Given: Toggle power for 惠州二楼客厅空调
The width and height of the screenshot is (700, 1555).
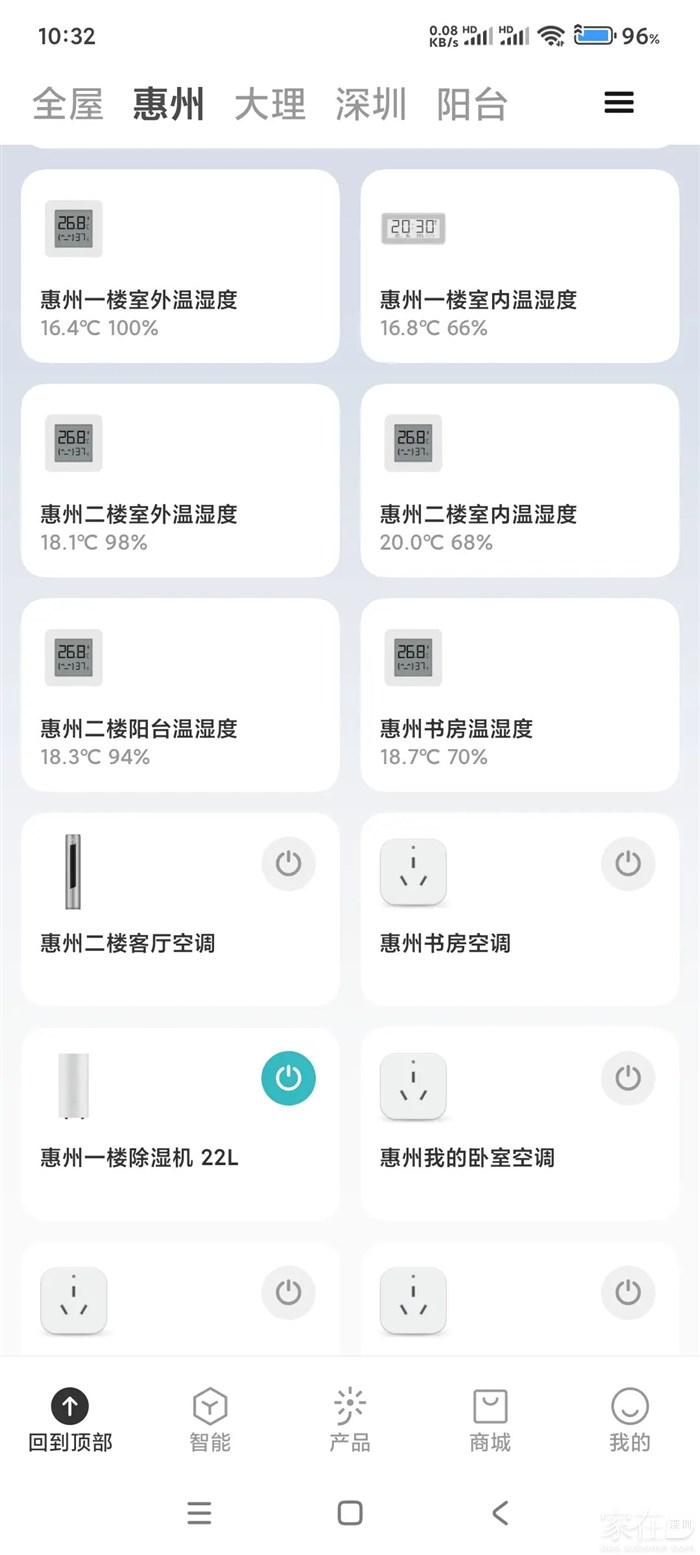Looking at the screenshot, I should tap(288, 864).
